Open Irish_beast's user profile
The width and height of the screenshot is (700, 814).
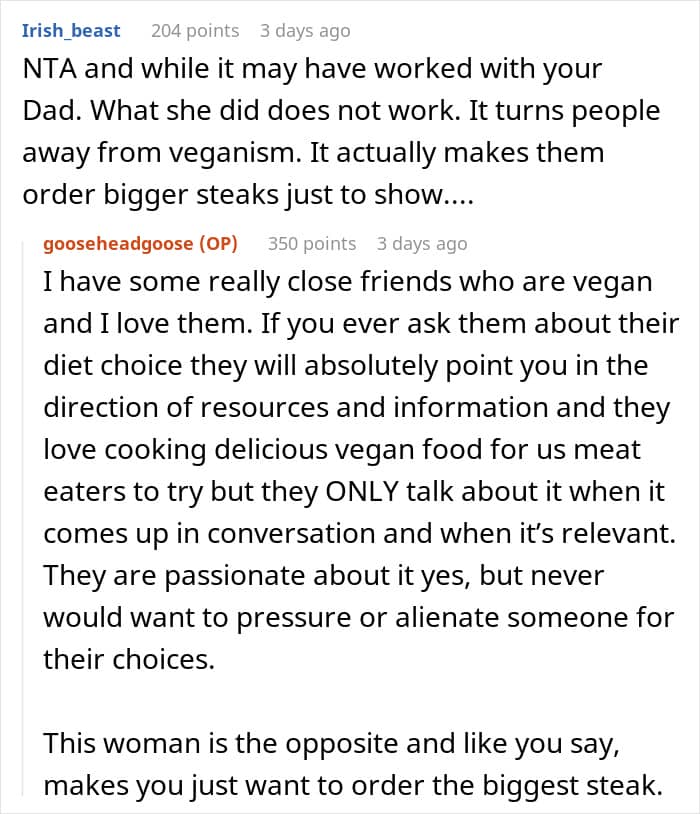(71, 31)
